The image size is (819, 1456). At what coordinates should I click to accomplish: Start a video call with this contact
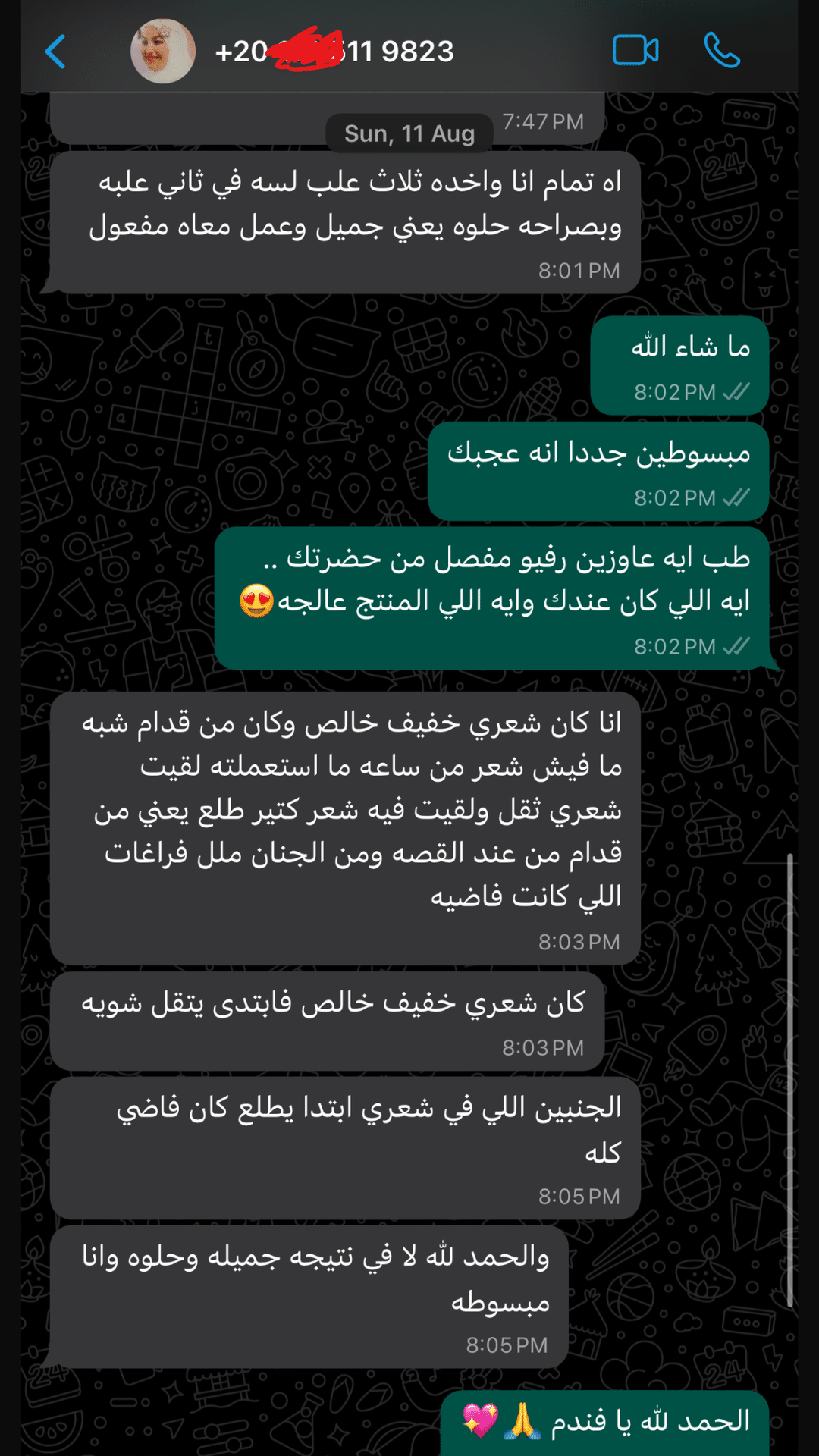(x=635, y=51)
